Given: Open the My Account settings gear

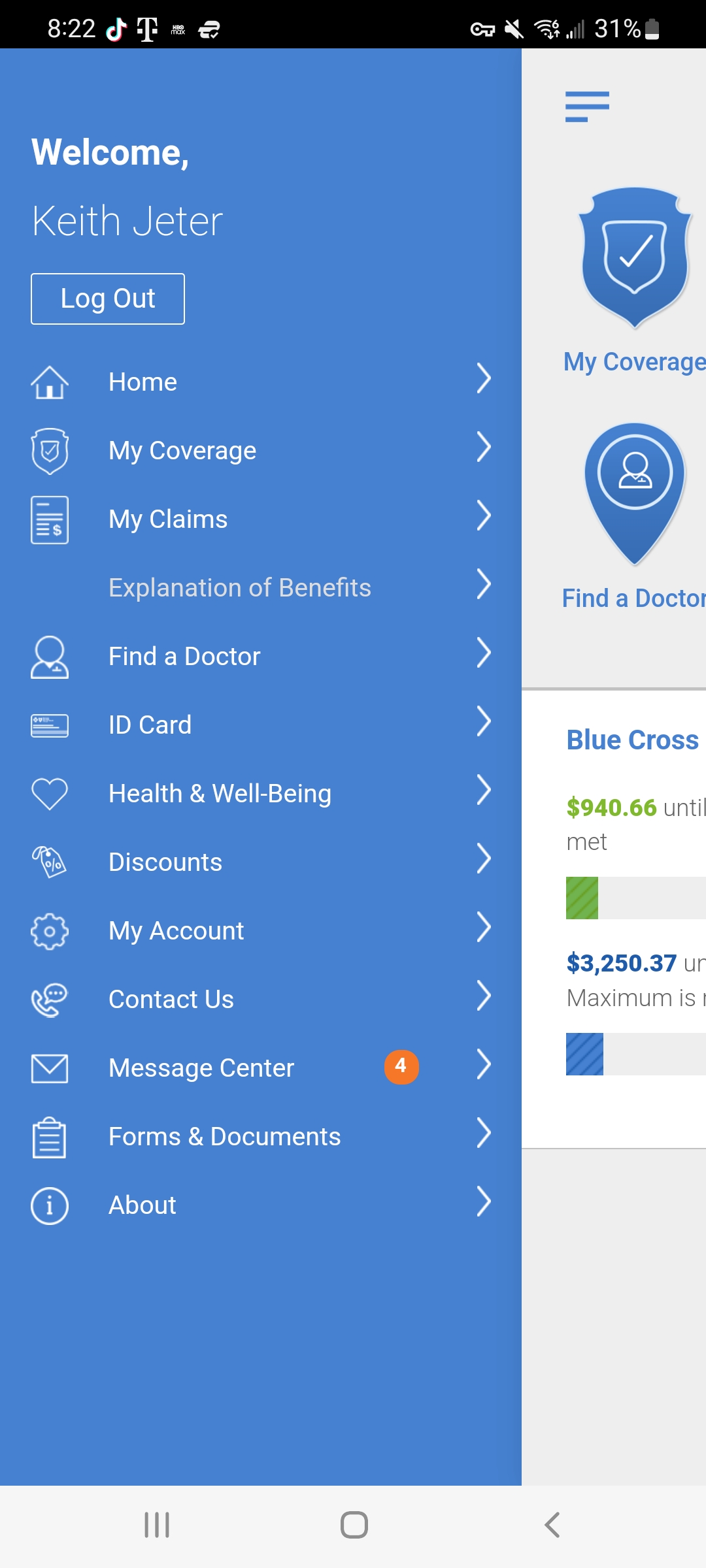Looking at the screenshot, I should 50,930.
